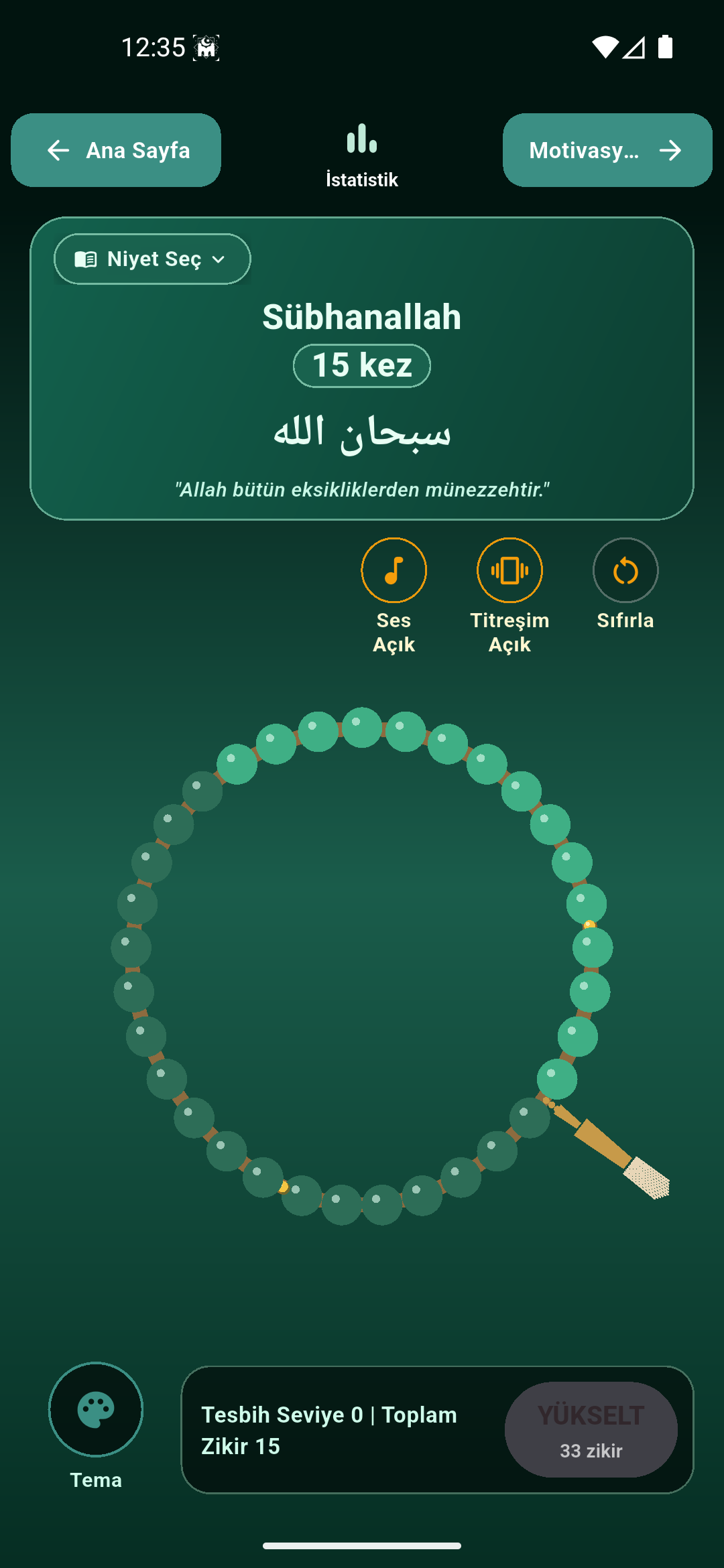The width and height of the screenshot is (724, 1568).
Task: Go back to Ana Sayfa
Action: tap(116, 150)
